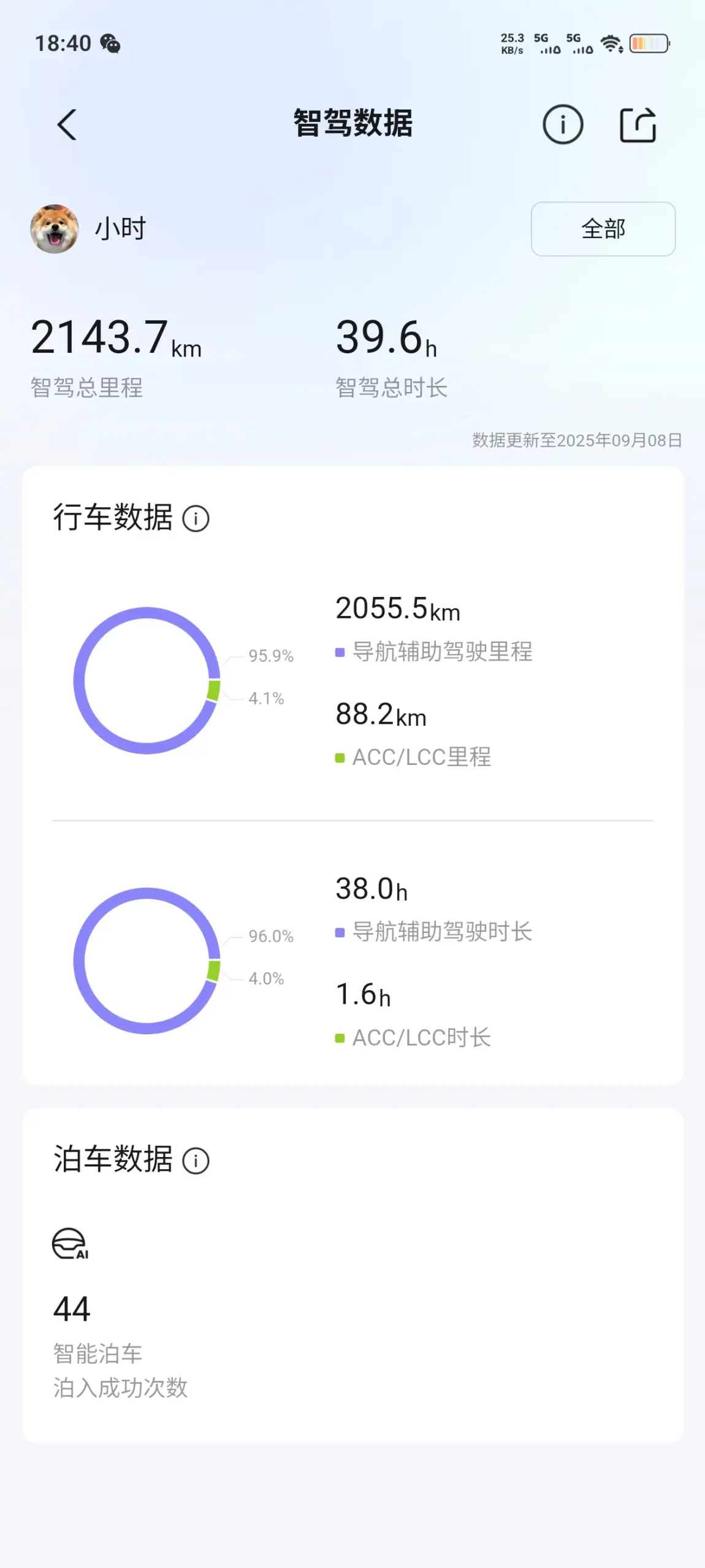The height and width of the screenshot is (1568, 705).
Task: Open the info icon in the top bar
Action: [562, 125]
